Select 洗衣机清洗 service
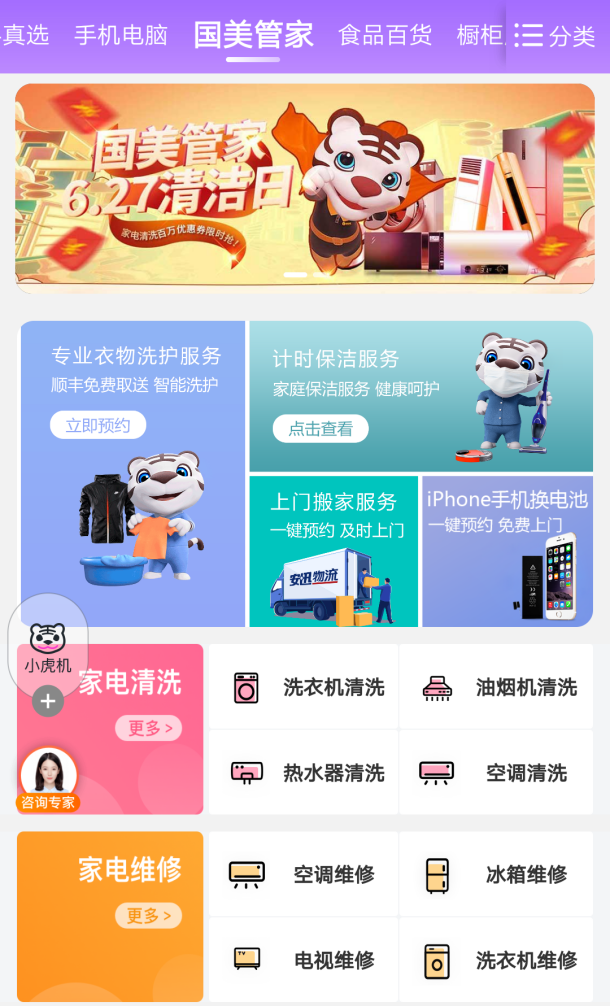This screenshot has width=610, height=1006. pyautogui.click(x=303, y=688)
